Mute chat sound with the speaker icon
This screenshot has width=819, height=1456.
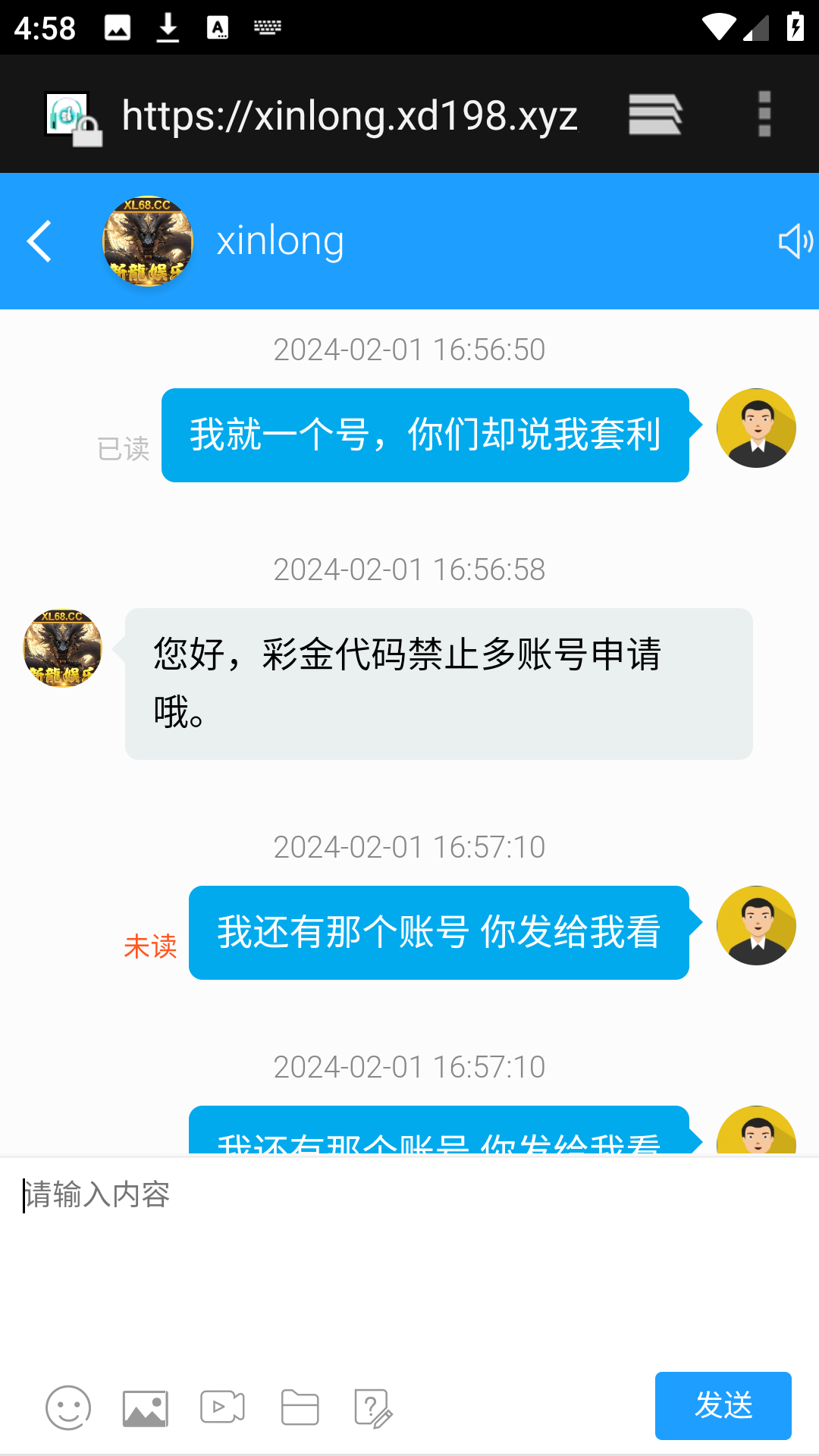(x=794, y=240)
